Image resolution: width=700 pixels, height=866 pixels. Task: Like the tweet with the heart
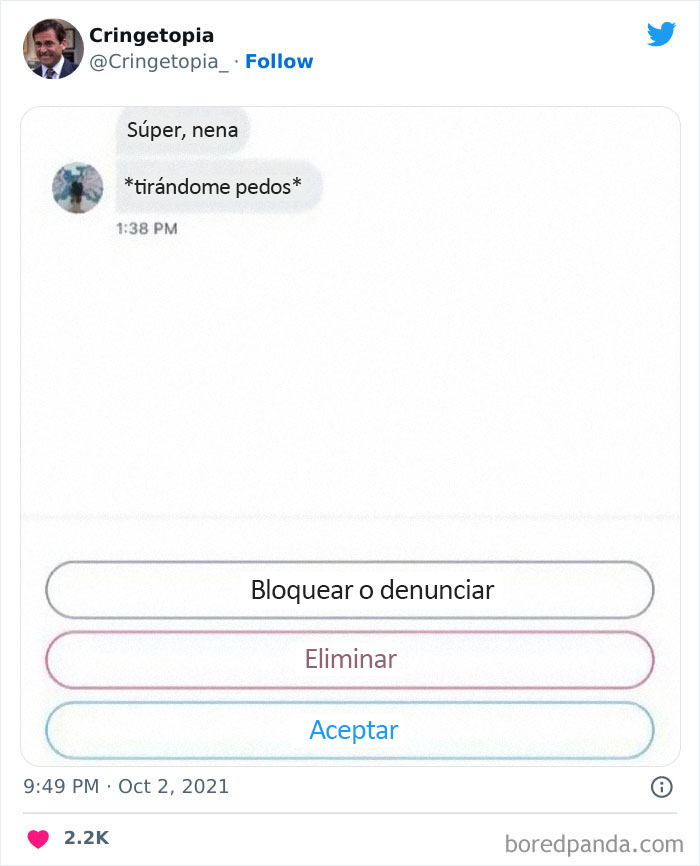pos(37,838)
